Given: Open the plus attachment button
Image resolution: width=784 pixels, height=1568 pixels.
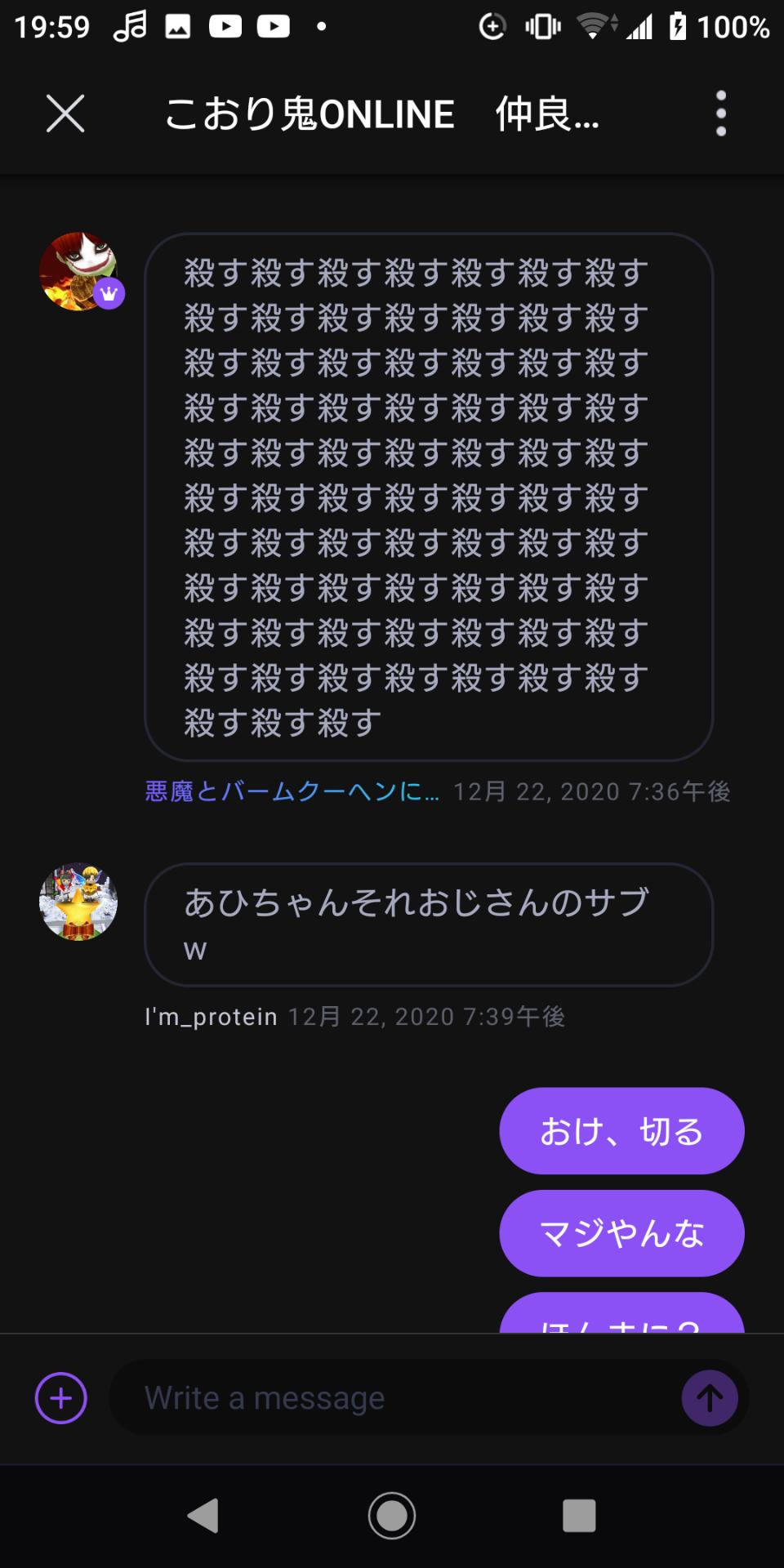Looking at the screenshot, I should 61,1398.
